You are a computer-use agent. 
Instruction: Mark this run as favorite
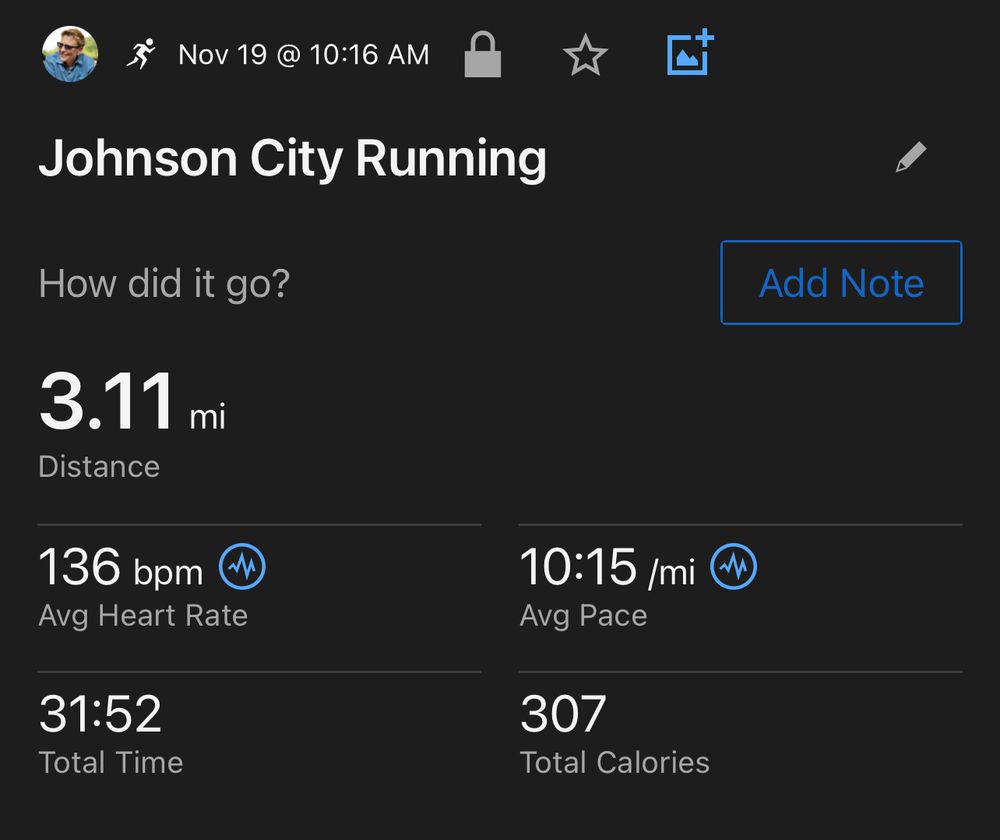point(585,55)
